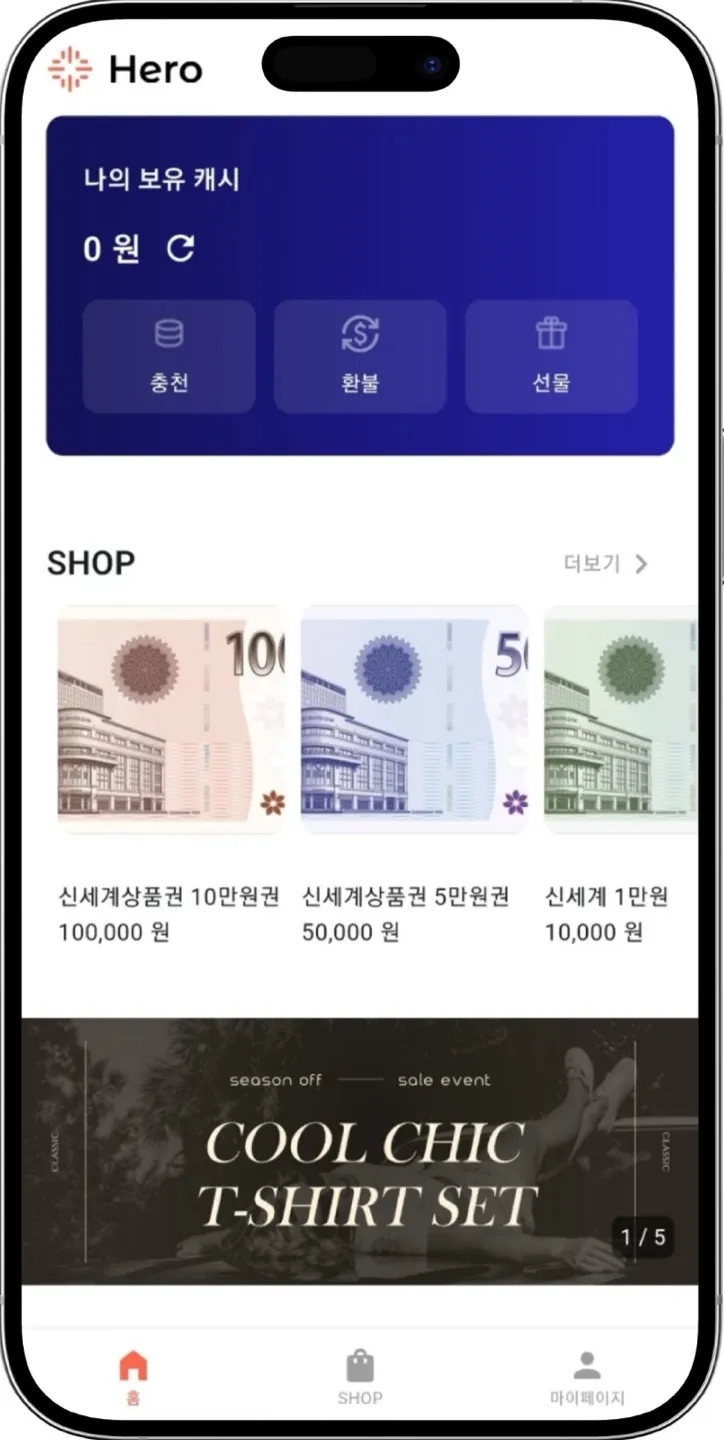The height and width of the screenshot is (1440, 724).
Task: Expand shop items with the 더보기 chevron
Action: [x=641, y=563]
